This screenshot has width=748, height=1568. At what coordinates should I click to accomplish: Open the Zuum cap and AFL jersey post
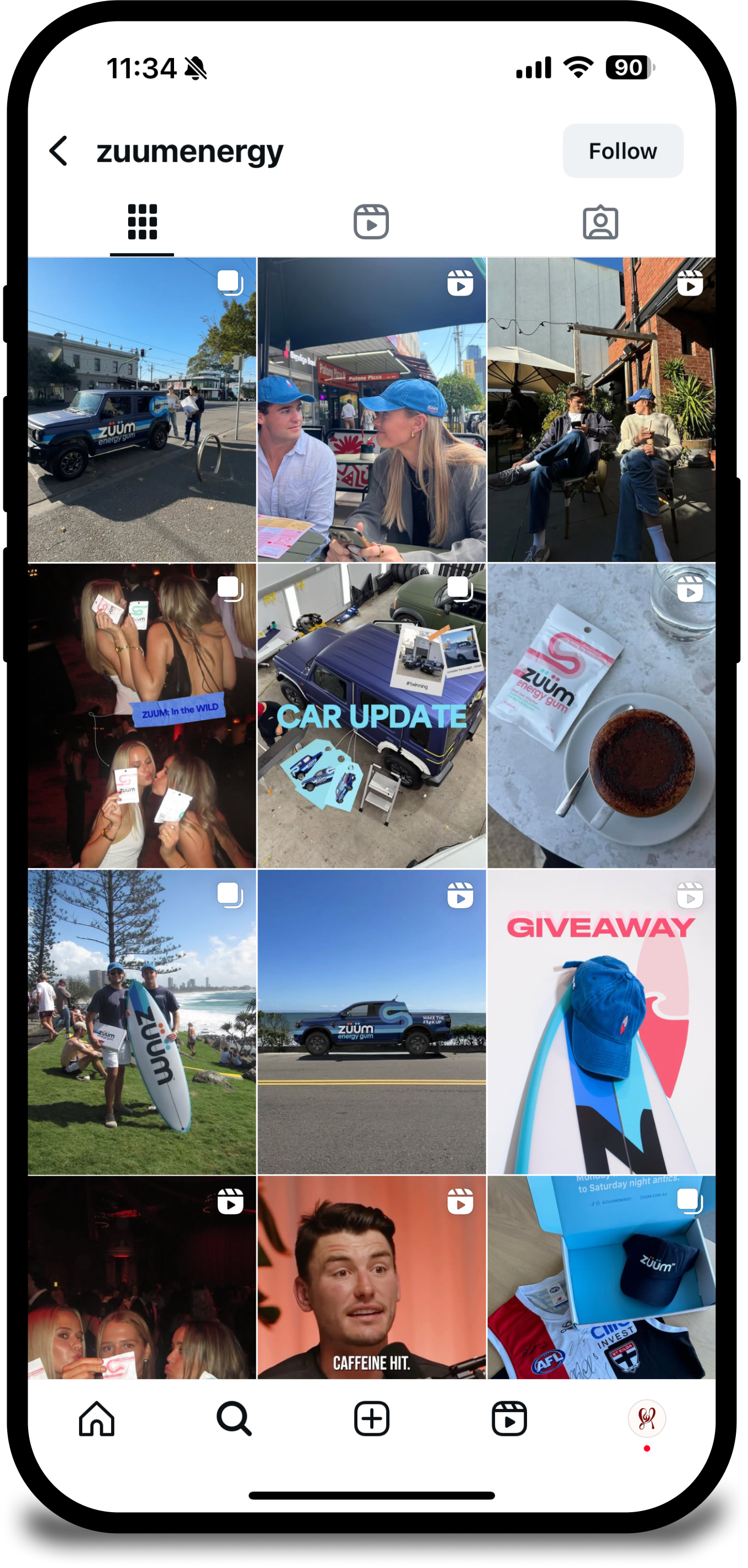pos(601,1278)
